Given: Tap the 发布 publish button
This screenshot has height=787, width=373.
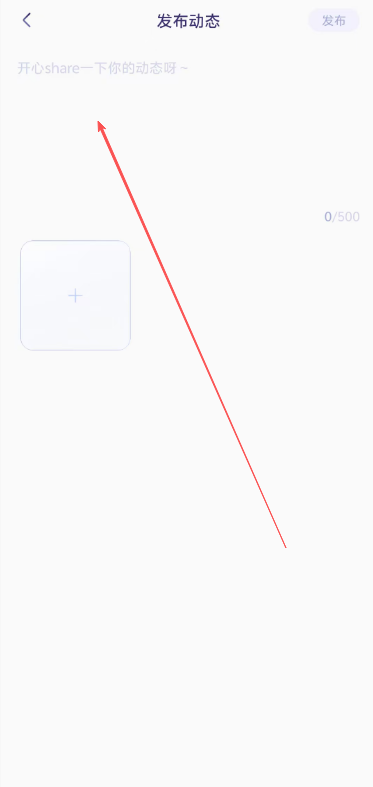Looking at the screenshot, I should click(x=334, y=21).
